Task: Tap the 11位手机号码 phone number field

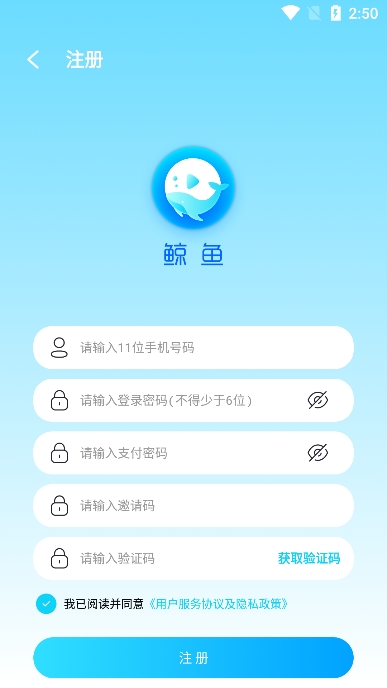Action: click(x=194, y=348)
